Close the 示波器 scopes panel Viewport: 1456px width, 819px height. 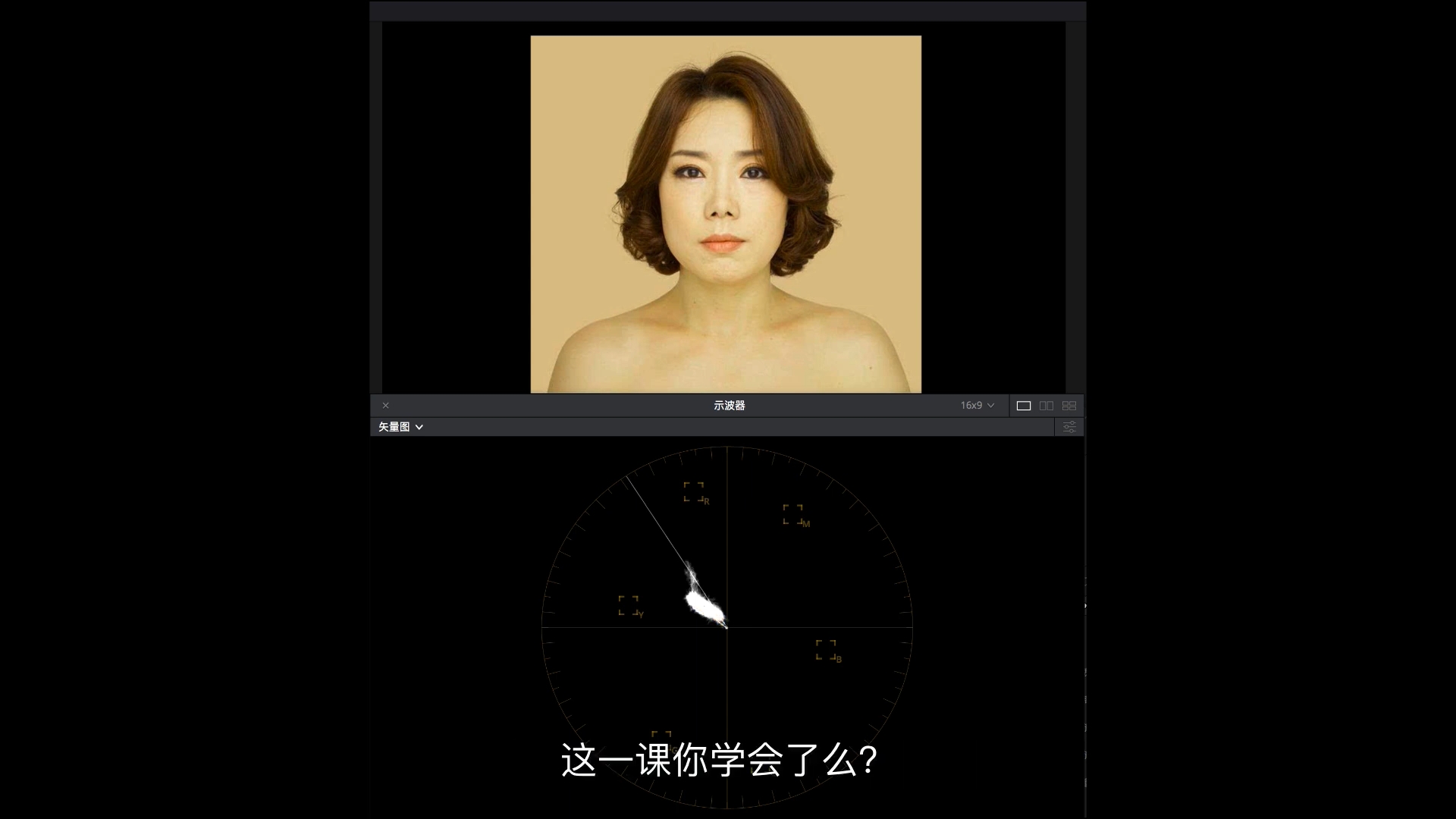coord(385,406)
